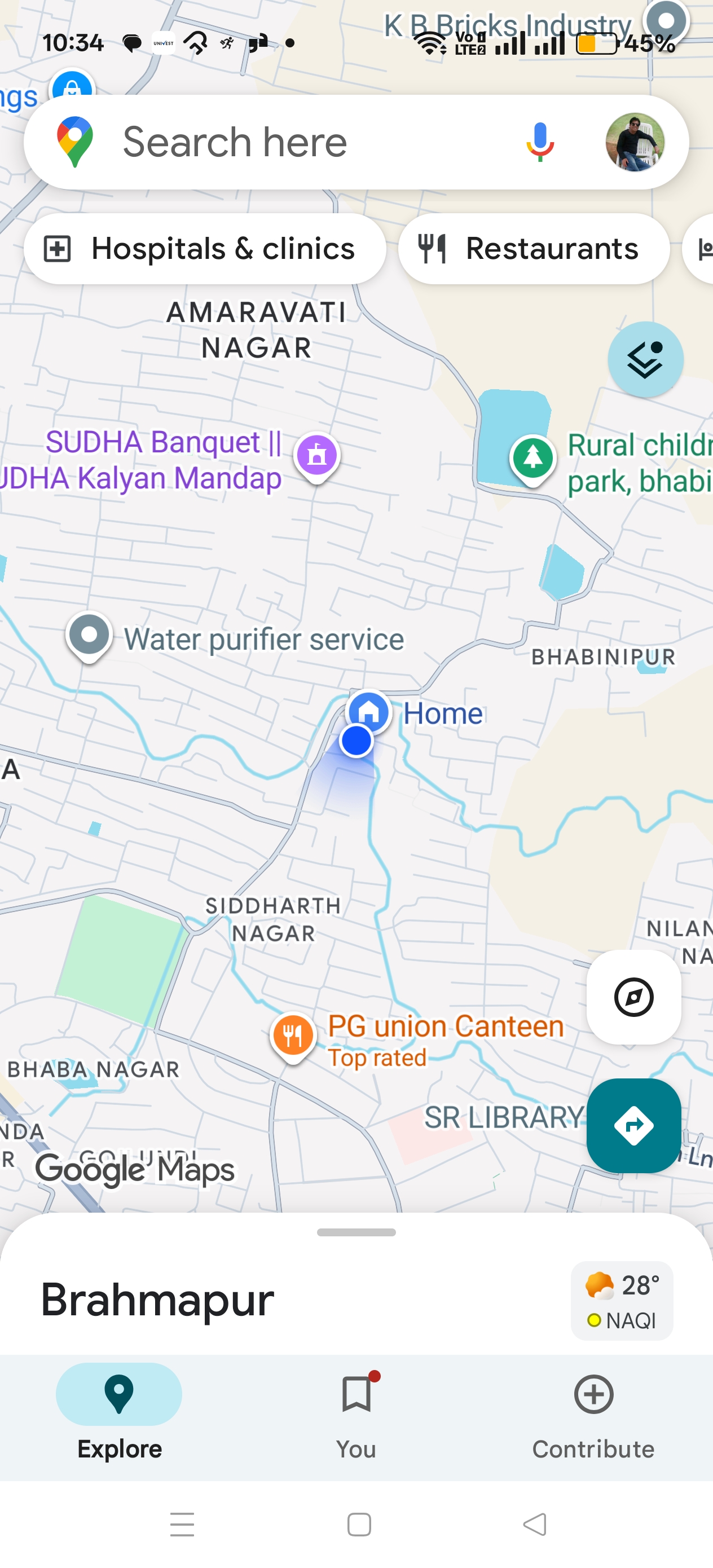
Task: Tap the compass location button
Action: (x=633, y=997)
